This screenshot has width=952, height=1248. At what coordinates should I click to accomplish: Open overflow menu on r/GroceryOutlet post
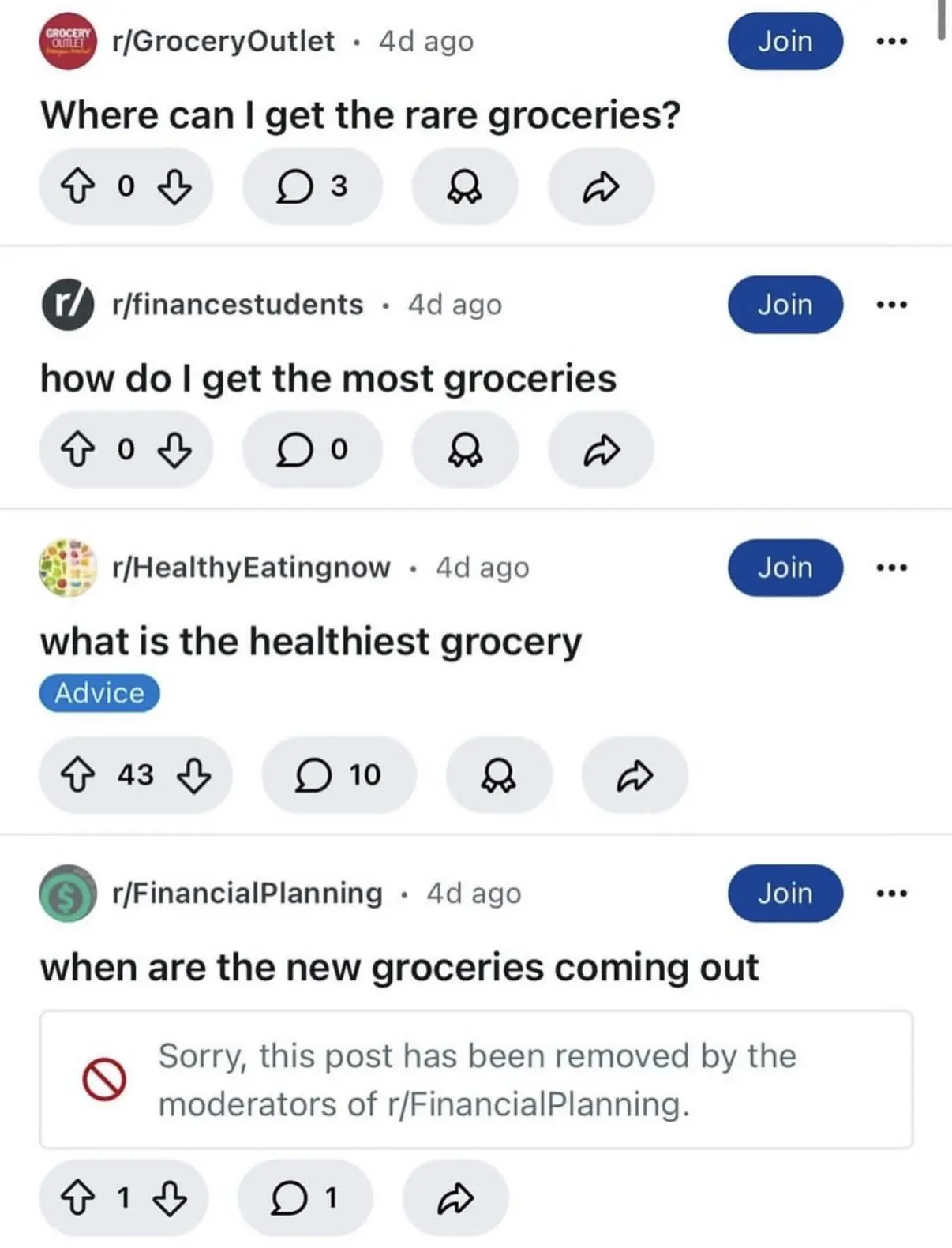tap(892, 41)
